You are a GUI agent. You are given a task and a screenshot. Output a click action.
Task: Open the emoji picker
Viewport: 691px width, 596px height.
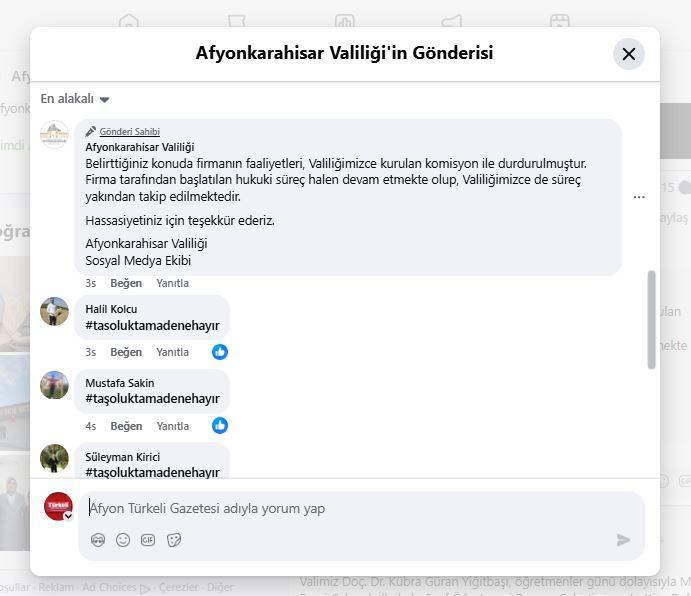tap(123, 540)
